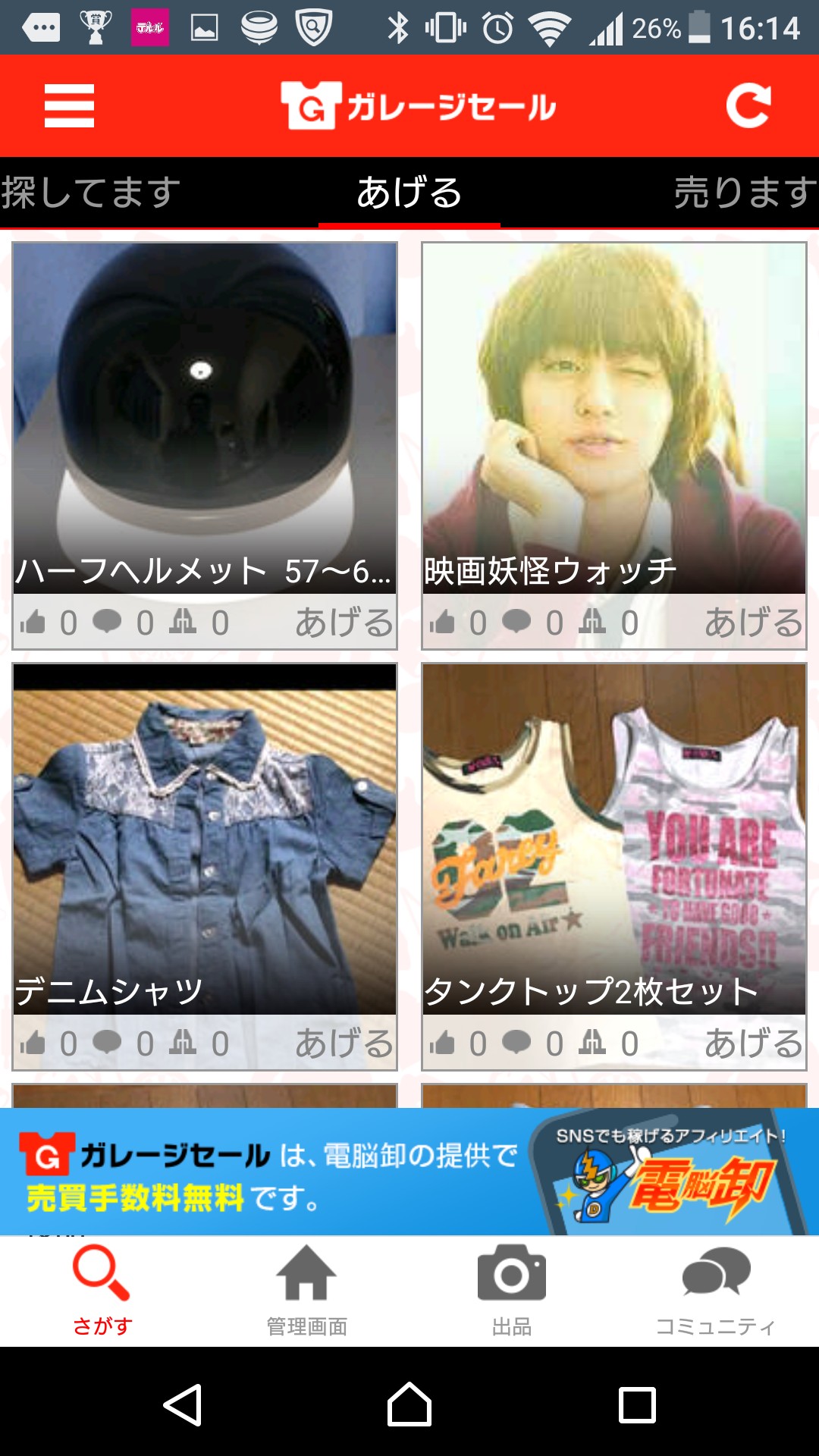Select the あげる tab
Screen dimensions: 819x1456
coord(409,193)
